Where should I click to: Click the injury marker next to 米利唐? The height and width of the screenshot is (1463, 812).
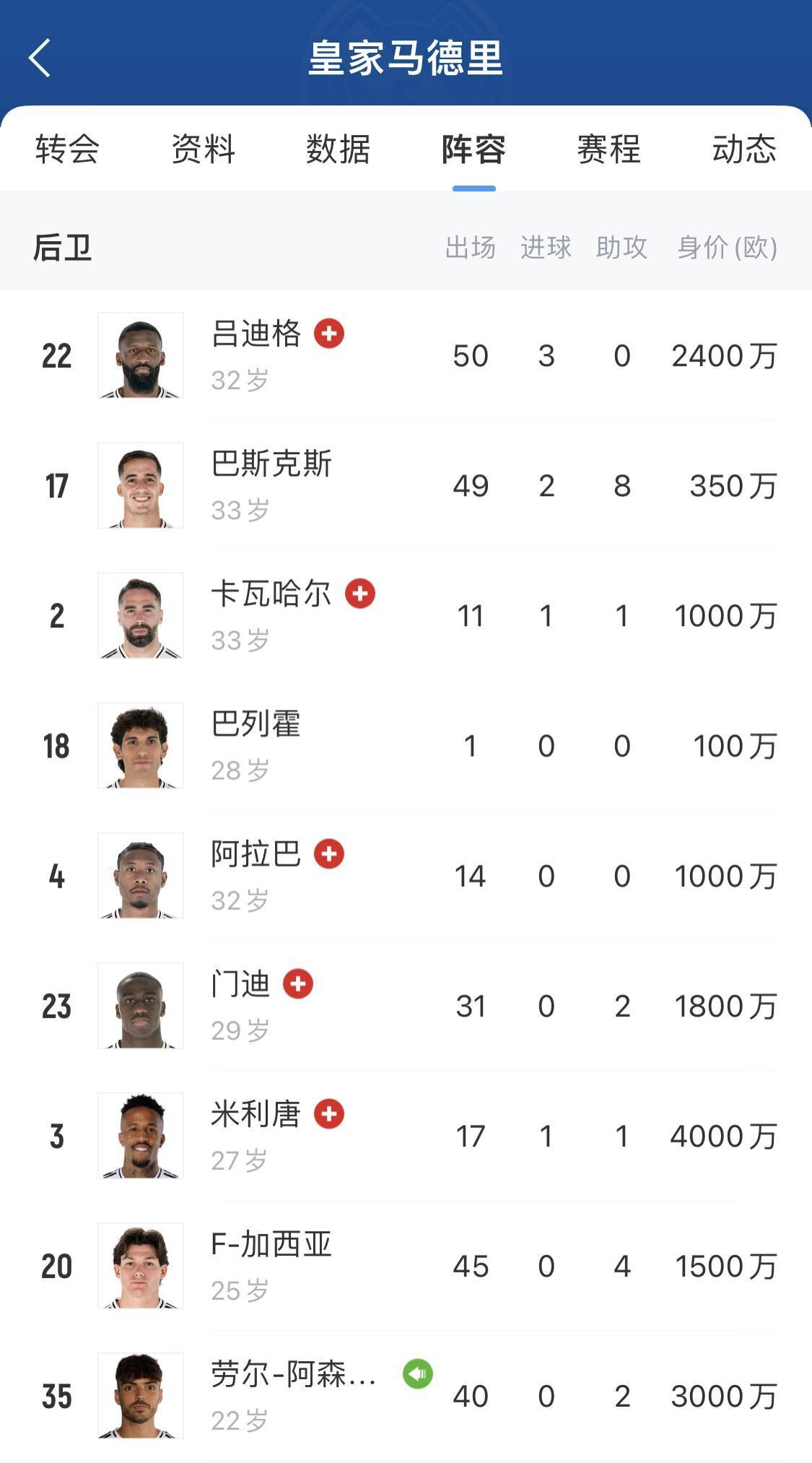point(331,1116)
